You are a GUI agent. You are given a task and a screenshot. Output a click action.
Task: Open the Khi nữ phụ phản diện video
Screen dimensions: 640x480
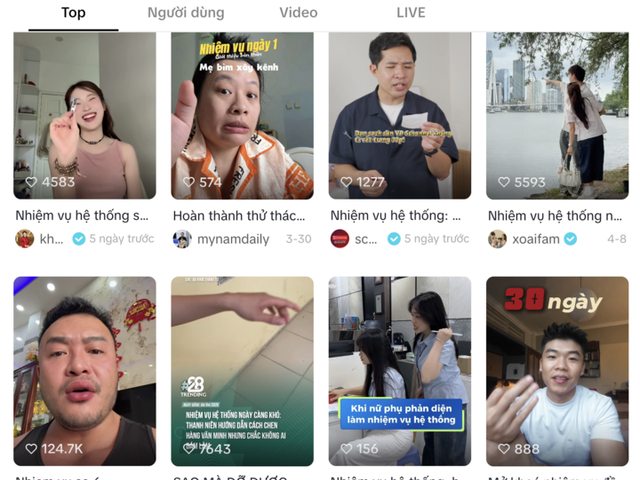click(x=399, y=370)
